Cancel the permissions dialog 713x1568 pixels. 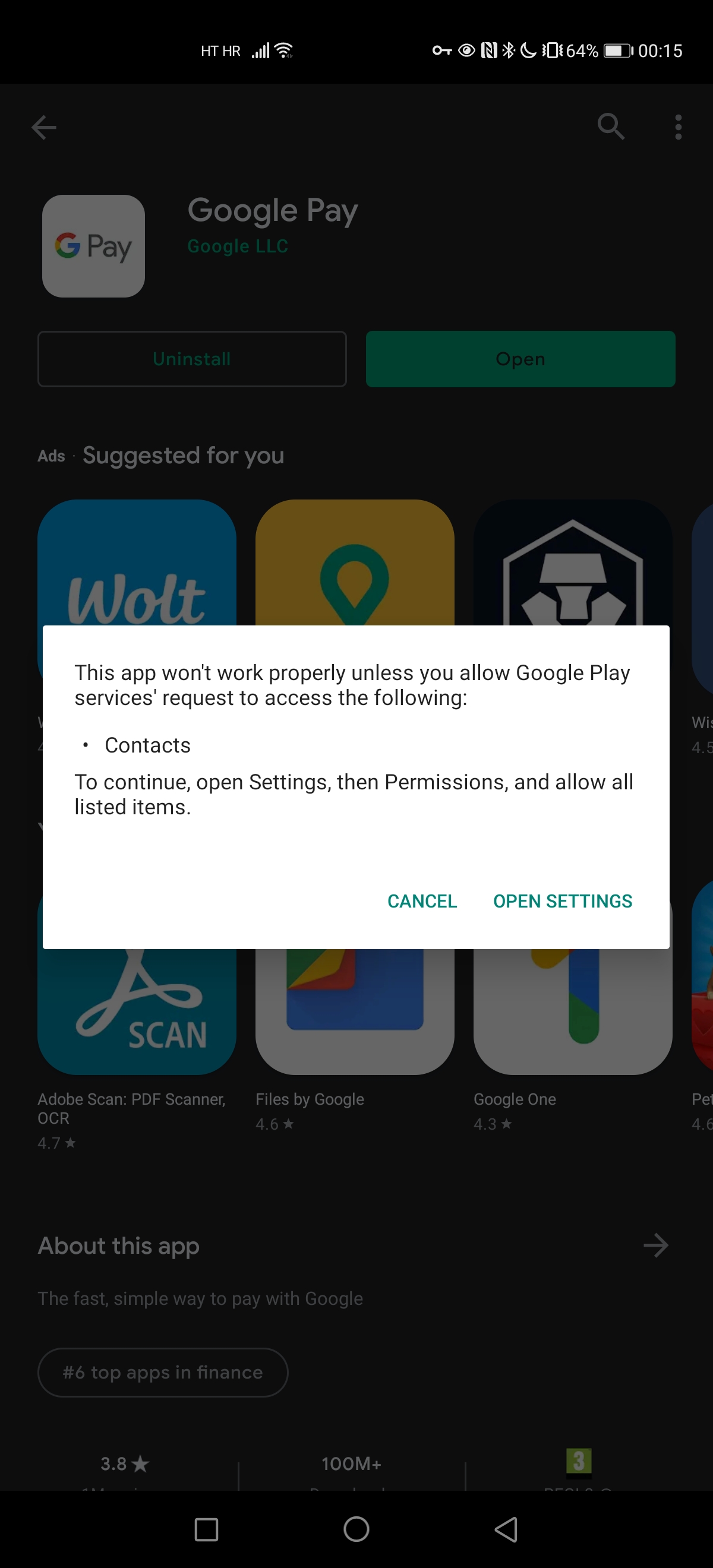click(422, 901)
